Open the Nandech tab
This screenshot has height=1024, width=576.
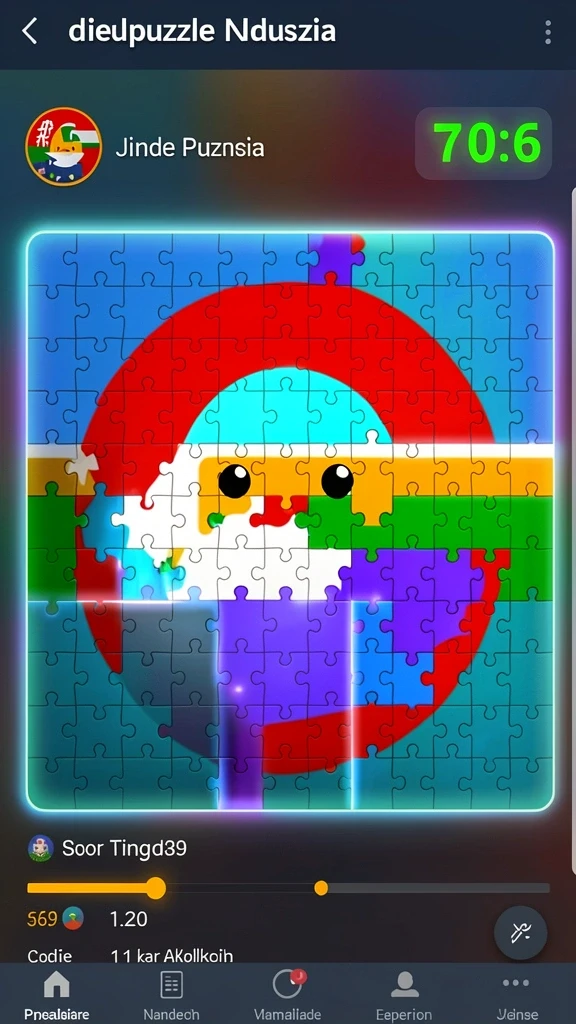tap(172, 996)
